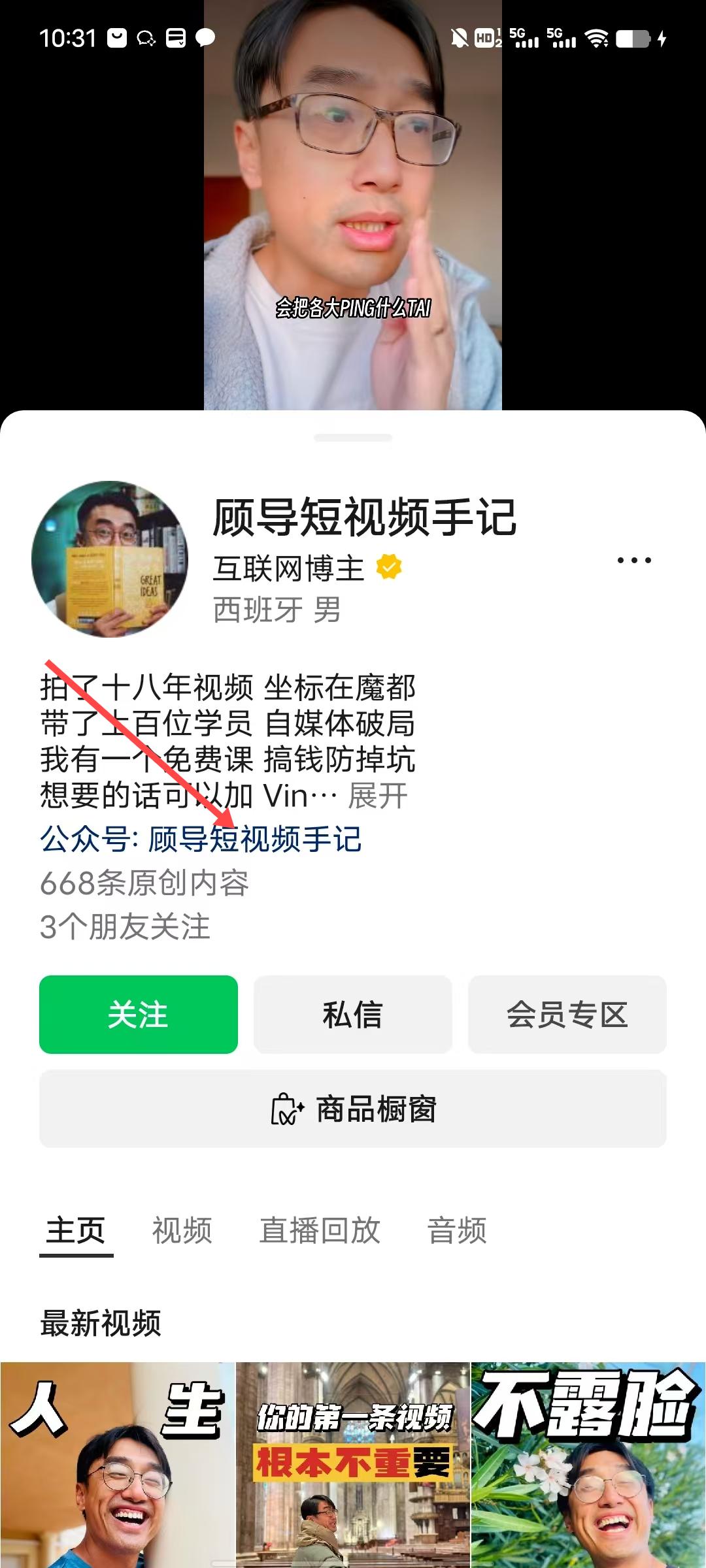Switch to the 视频 tab

(182, 1230)
